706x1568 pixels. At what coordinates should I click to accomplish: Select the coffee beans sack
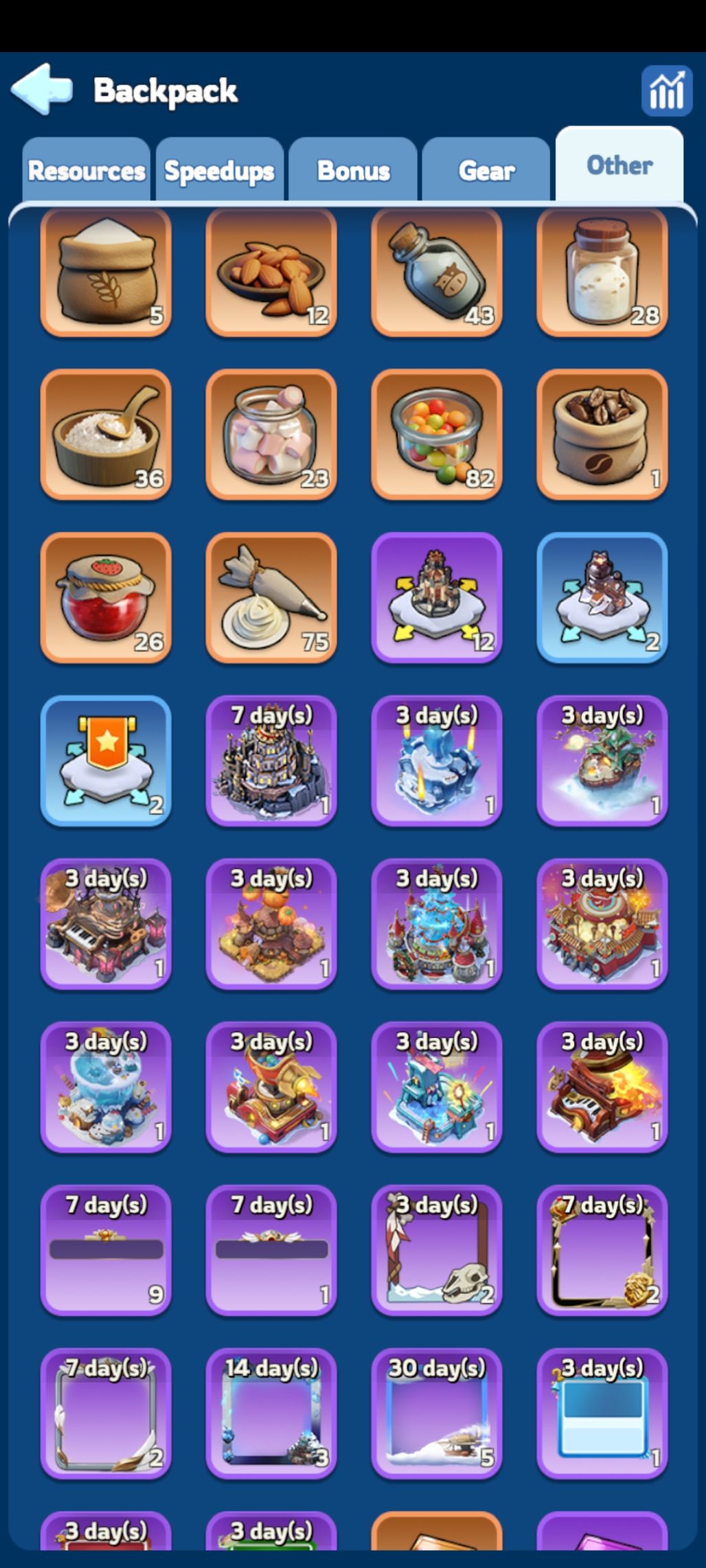click(602, 435)
